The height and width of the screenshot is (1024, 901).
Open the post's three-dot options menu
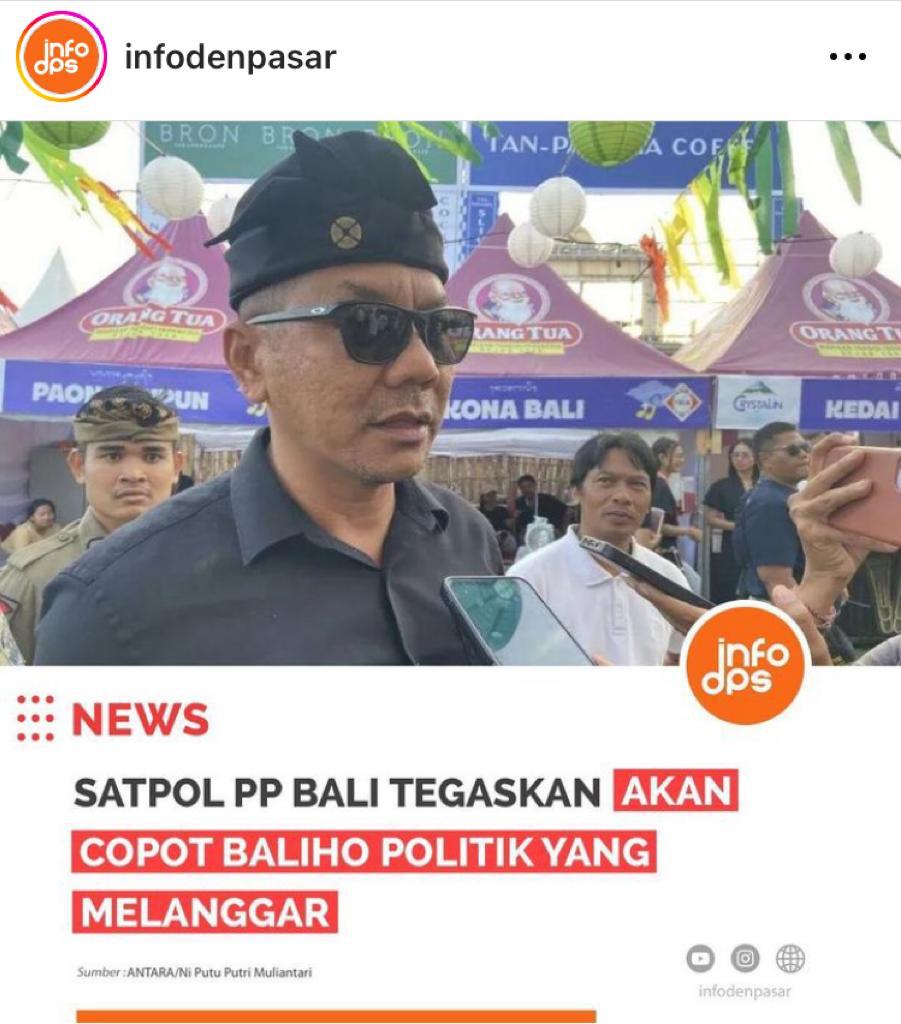847,58
